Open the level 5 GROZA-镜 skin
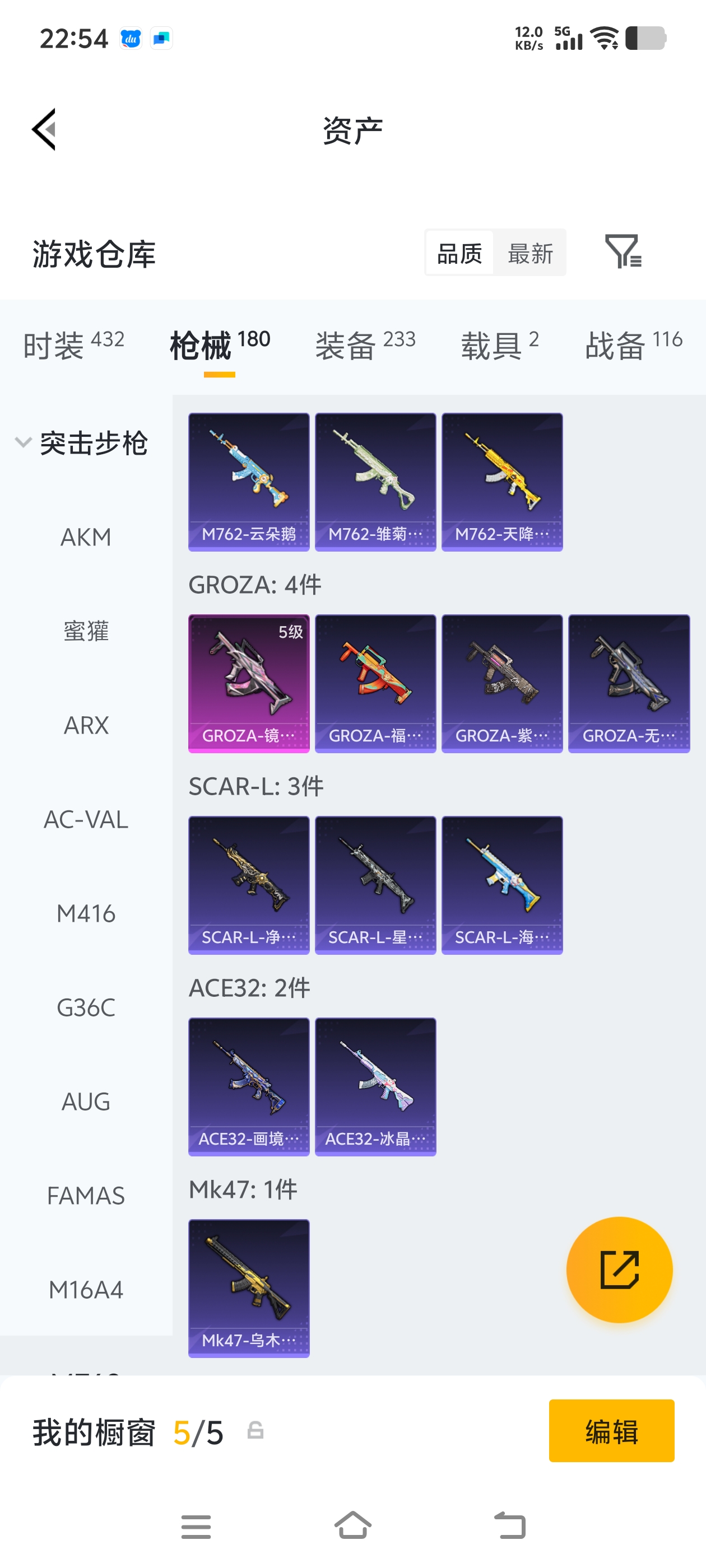The width and height of the screenshot is (706, 1568). (x=249, y=683)
